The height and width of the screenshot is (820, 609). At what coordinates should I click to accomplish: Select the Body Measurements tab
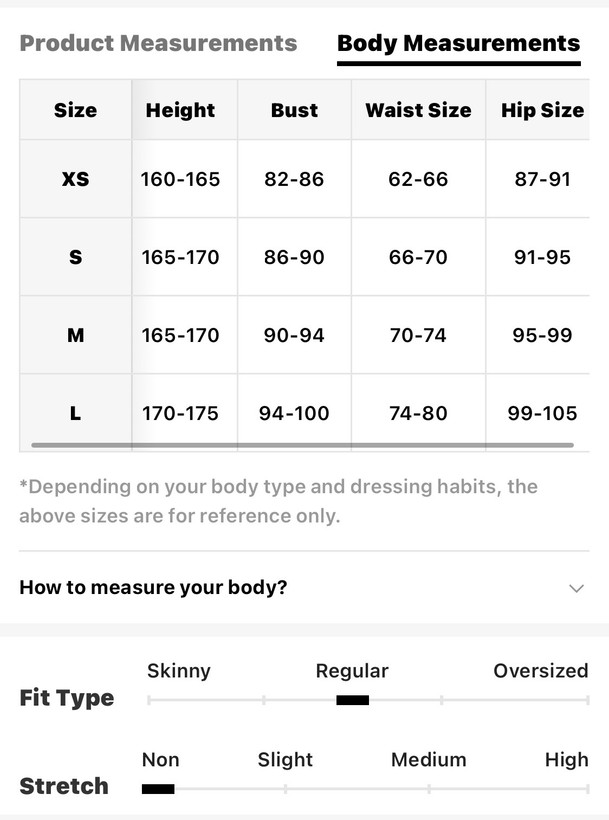[458, 44]
